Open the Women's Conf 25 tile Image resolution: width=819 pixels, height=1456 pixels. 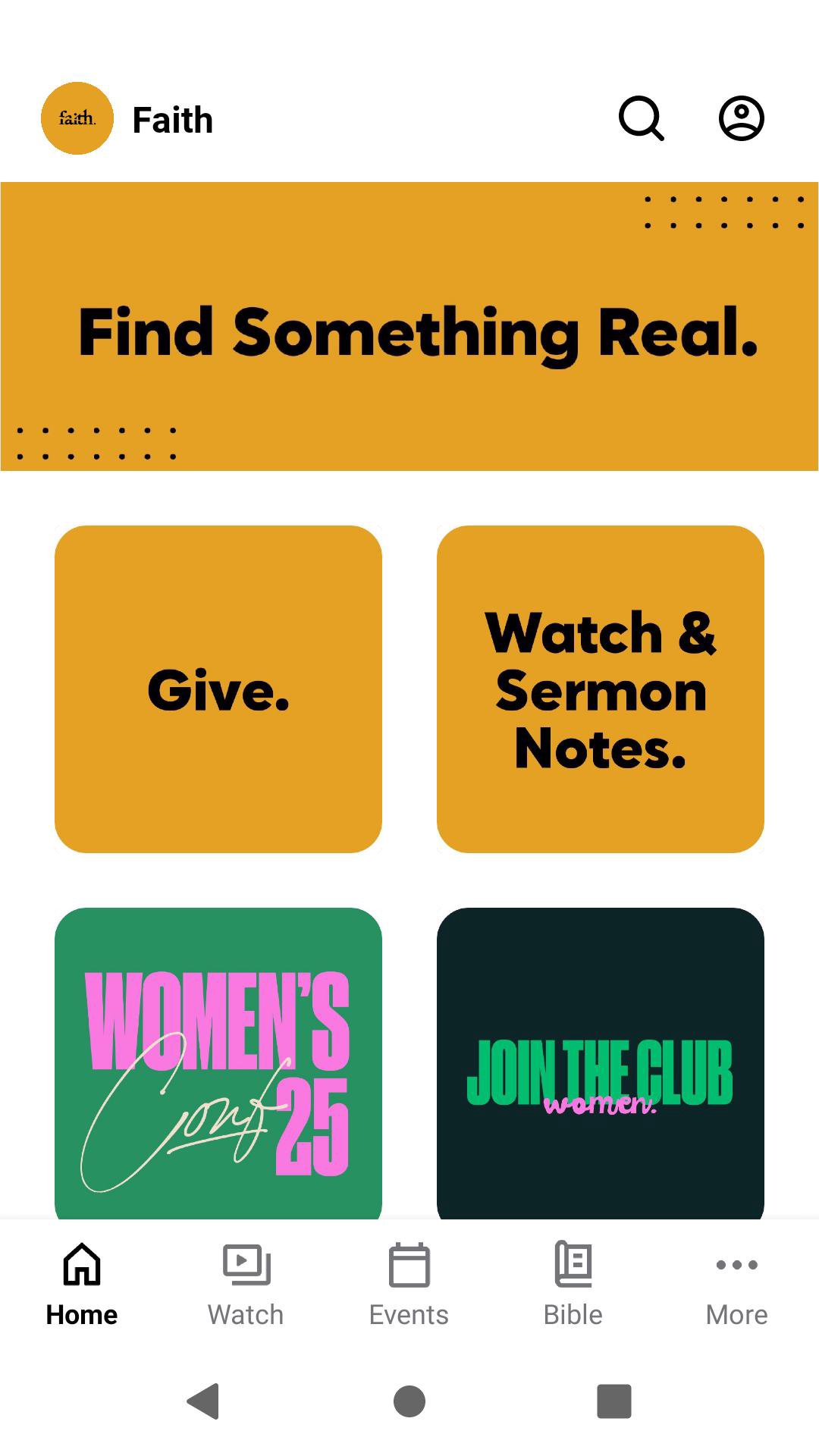(x=218, y=1062)
